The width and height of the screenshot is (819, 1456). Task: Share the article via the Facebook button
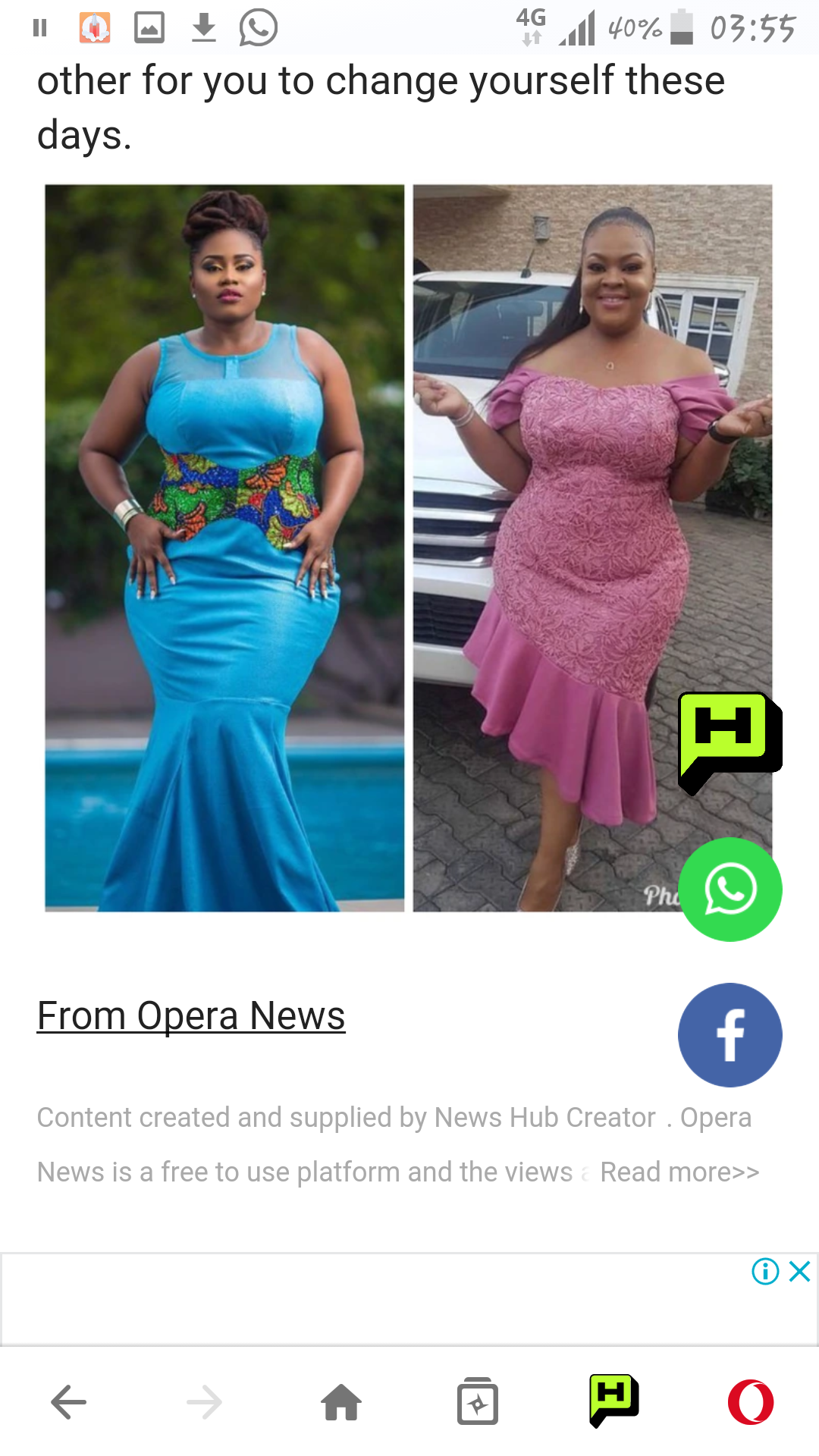coord(730,1035)
